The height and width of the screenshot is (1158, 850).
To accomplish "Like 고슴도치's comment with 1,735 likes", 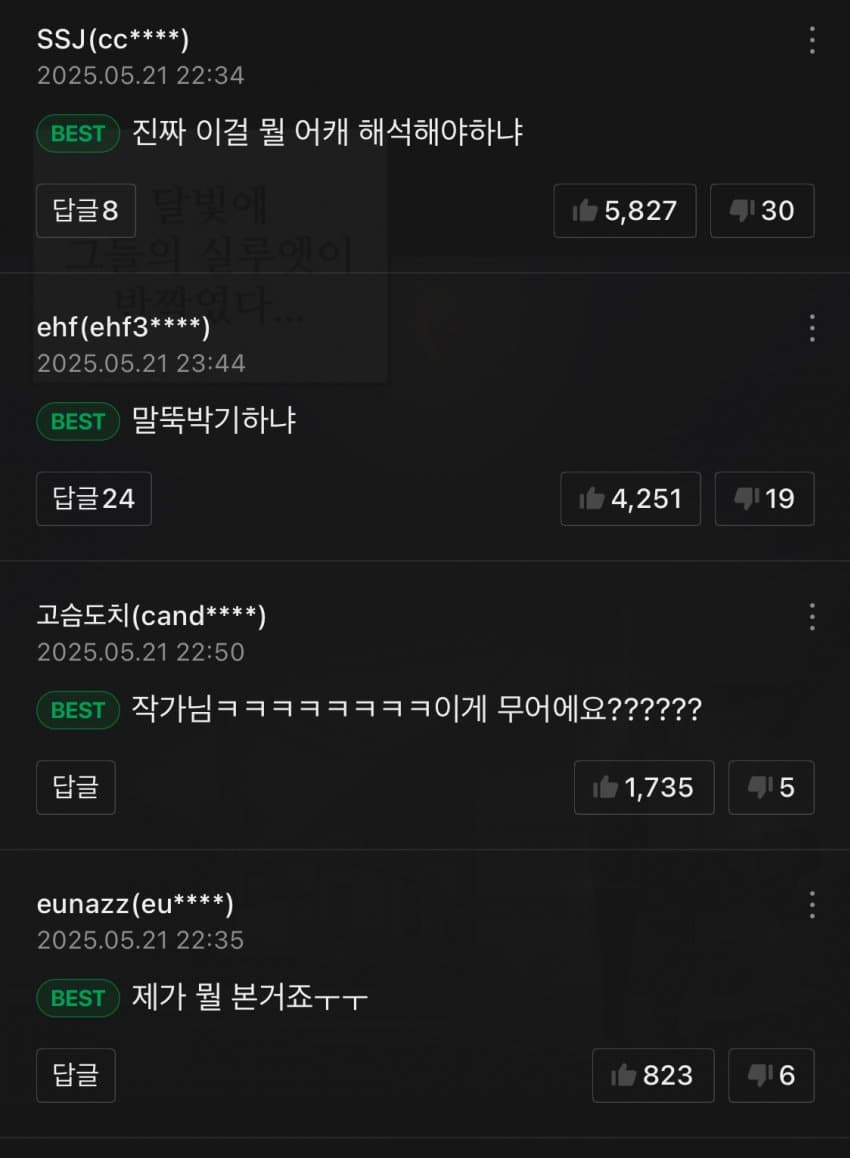I will [x=644, y=788].
